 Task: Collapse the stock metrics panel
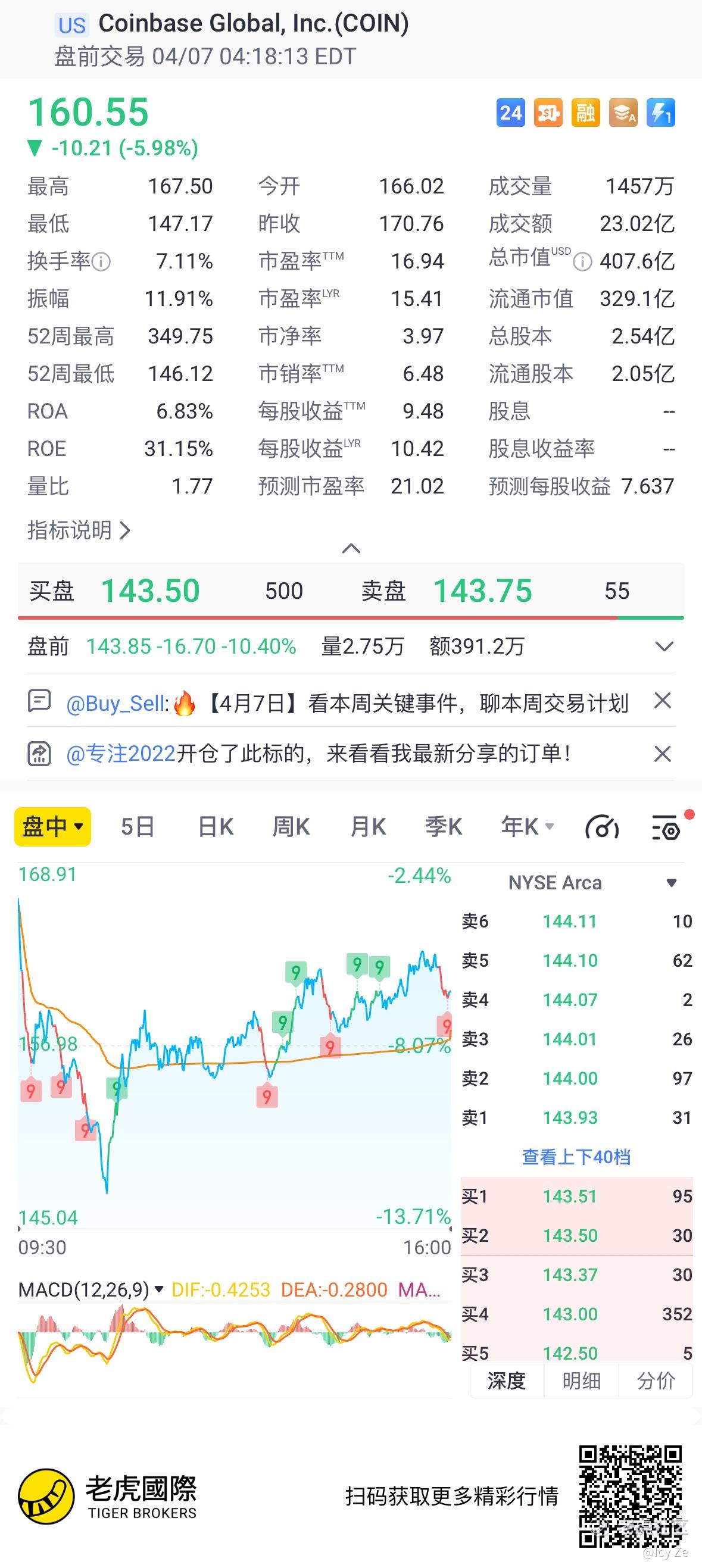click(x=351, y=548)
